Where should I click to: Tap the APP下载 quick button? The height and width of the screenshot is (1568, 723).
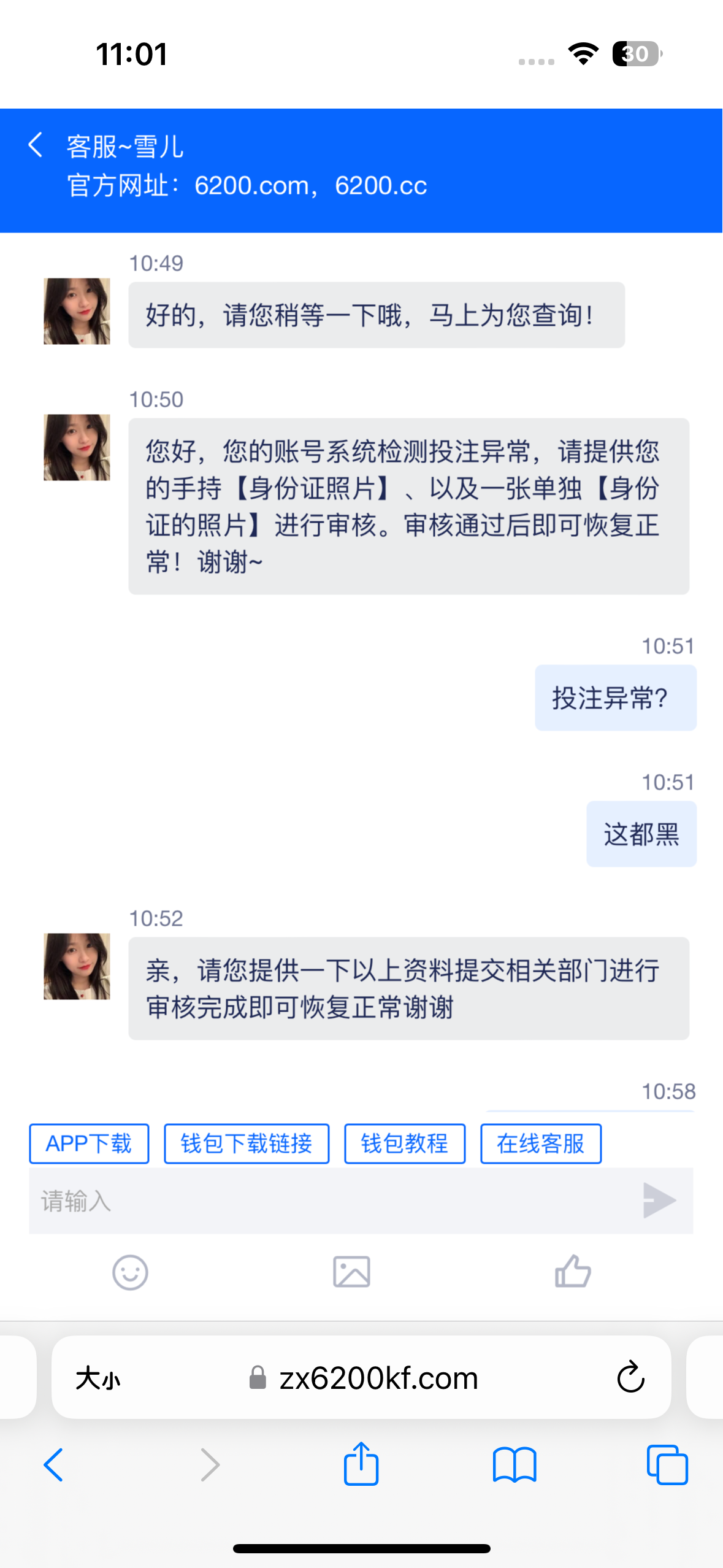click(x=89, y=1143)
